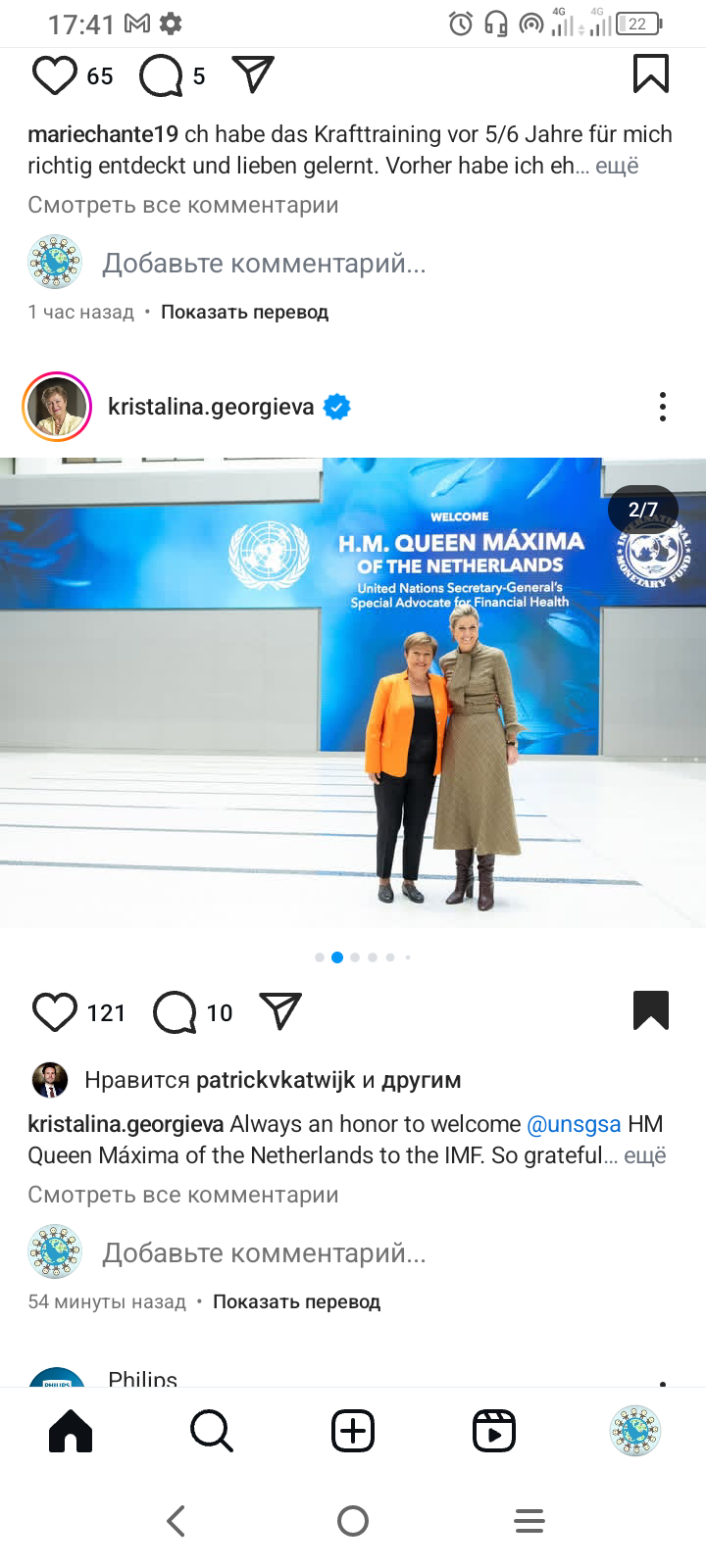Image resolution: width=706 pixels, height=1568 pixels.
Task: Open the Search tab
Action: [x=212, y=1431]
